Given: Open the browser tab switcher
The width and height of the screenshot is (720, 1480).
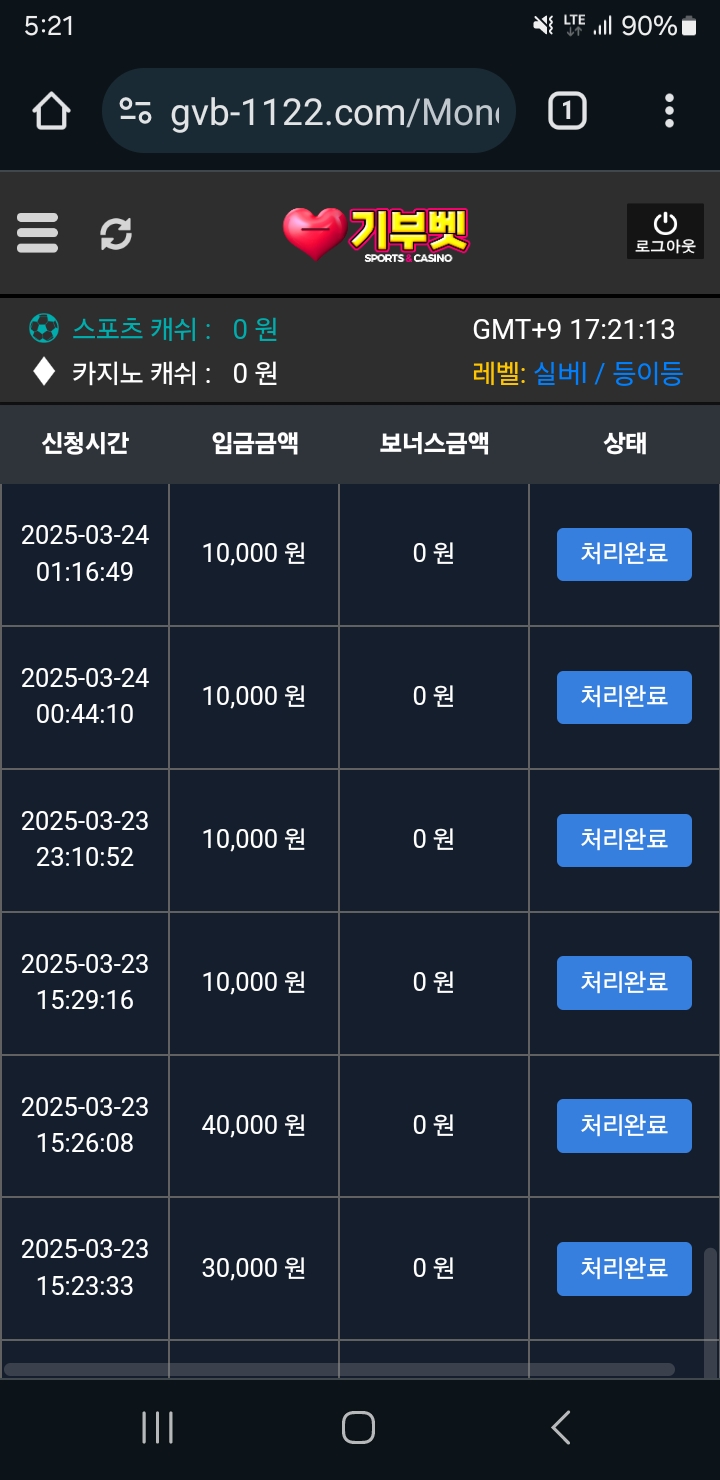Looking at the screenshot, I should [x=567, y=112].
